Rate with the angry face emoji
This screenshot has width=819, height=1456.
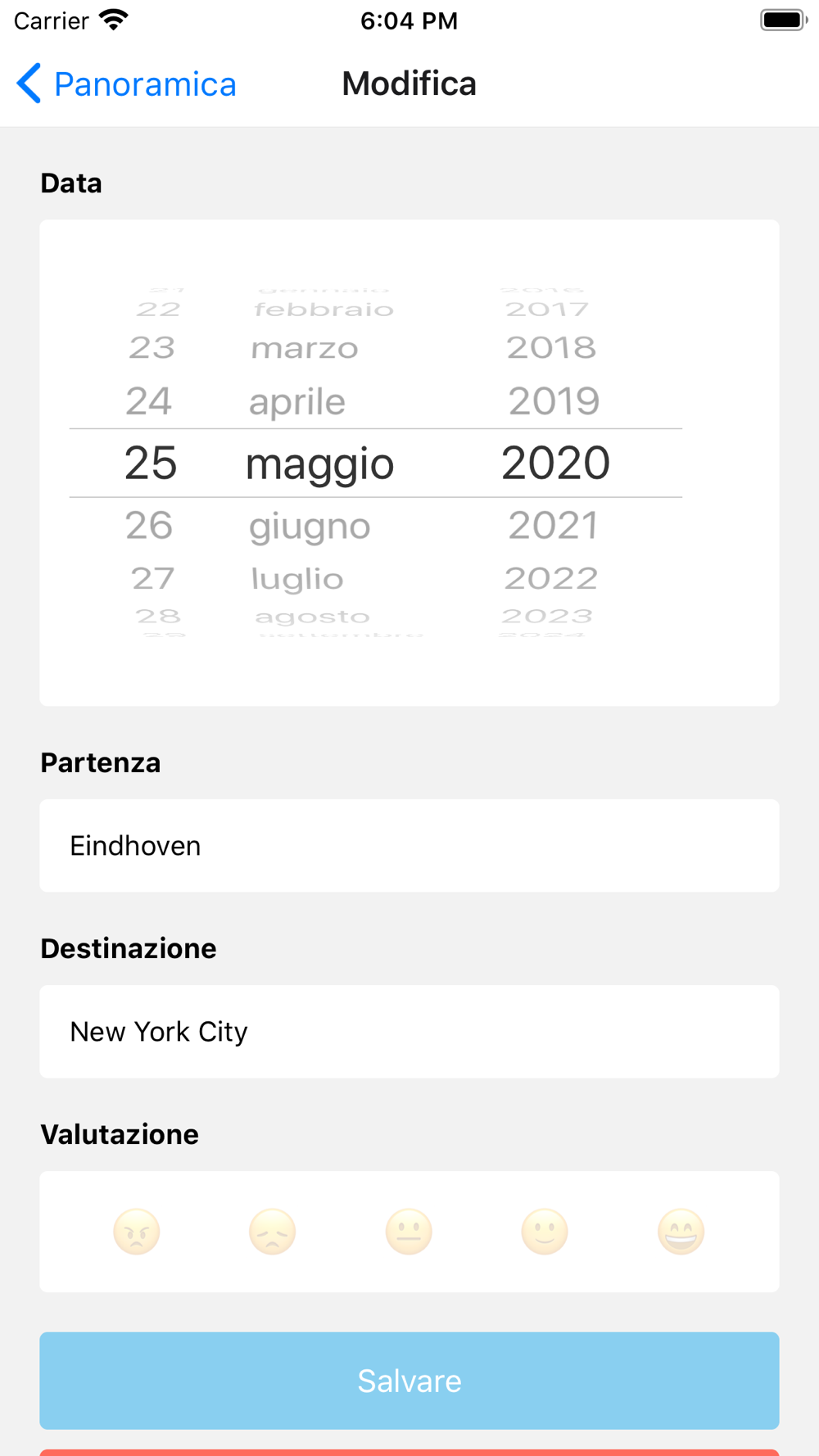[x=137, y=1232]
